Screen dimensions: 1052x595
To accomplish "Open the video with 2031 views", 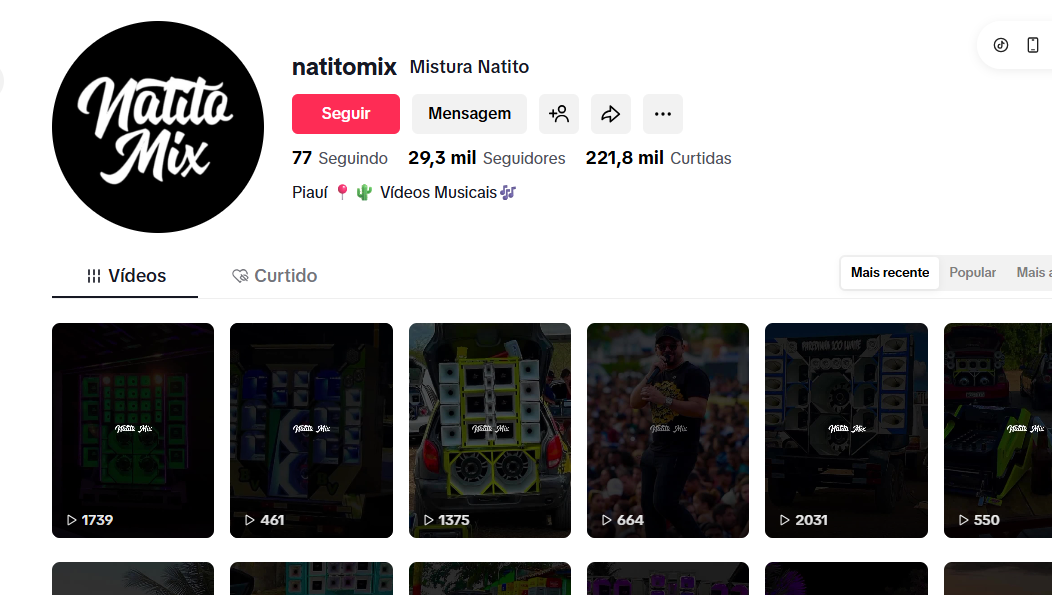I will pyautogui.click(x=846, y=430).
